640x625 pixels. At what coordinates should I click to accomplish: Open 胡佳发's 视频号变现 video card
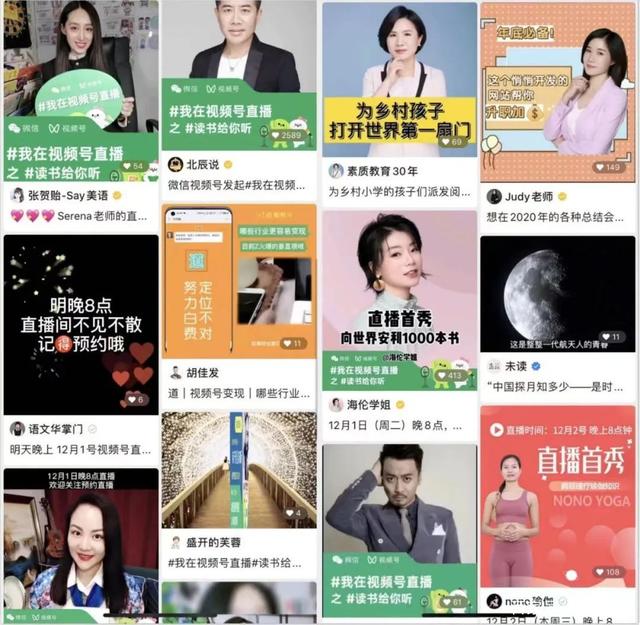[x=238, y=280]
